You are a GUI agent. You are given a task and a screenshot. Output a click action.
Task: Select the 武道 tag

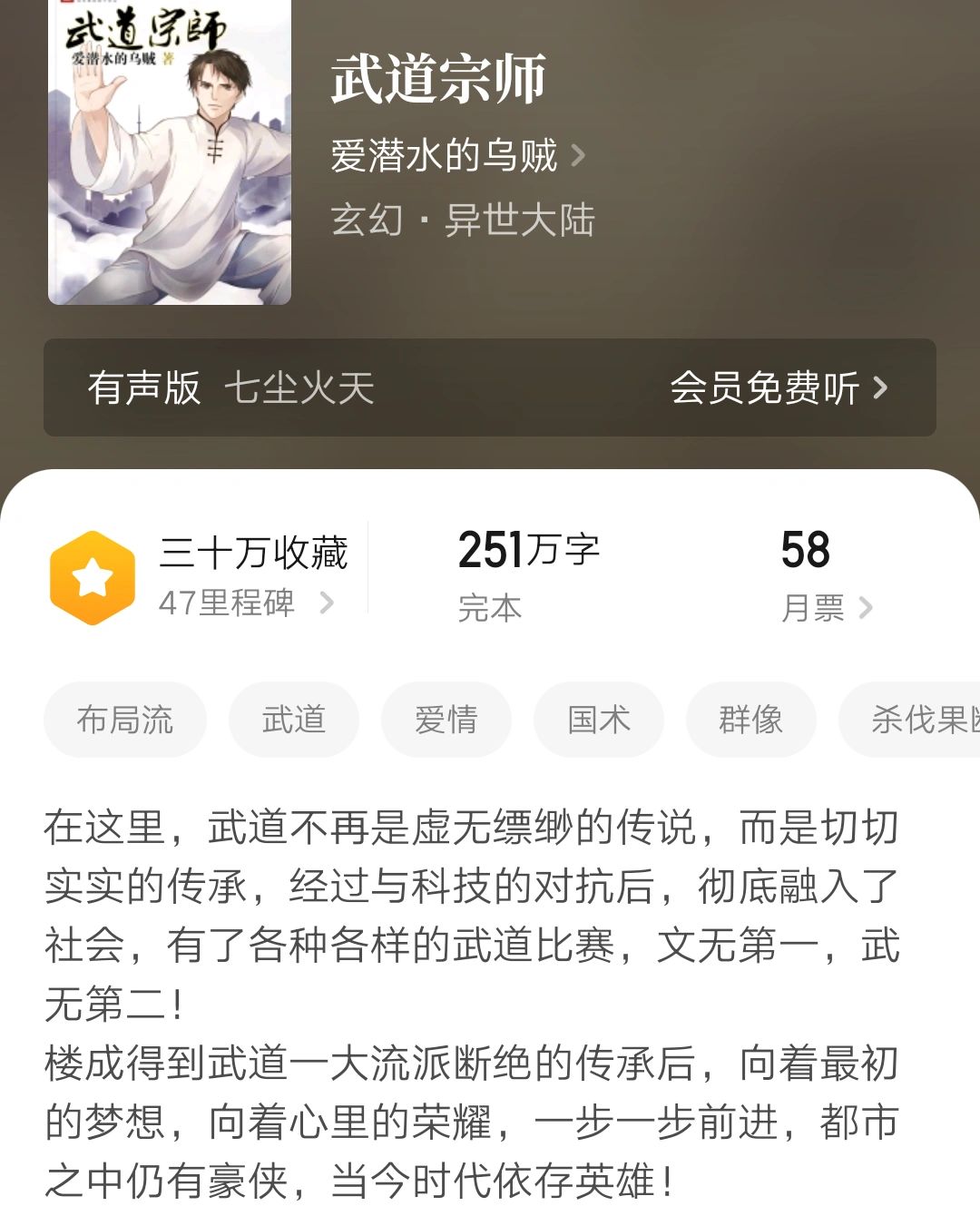pyautogui.click(x=293, y=720)
